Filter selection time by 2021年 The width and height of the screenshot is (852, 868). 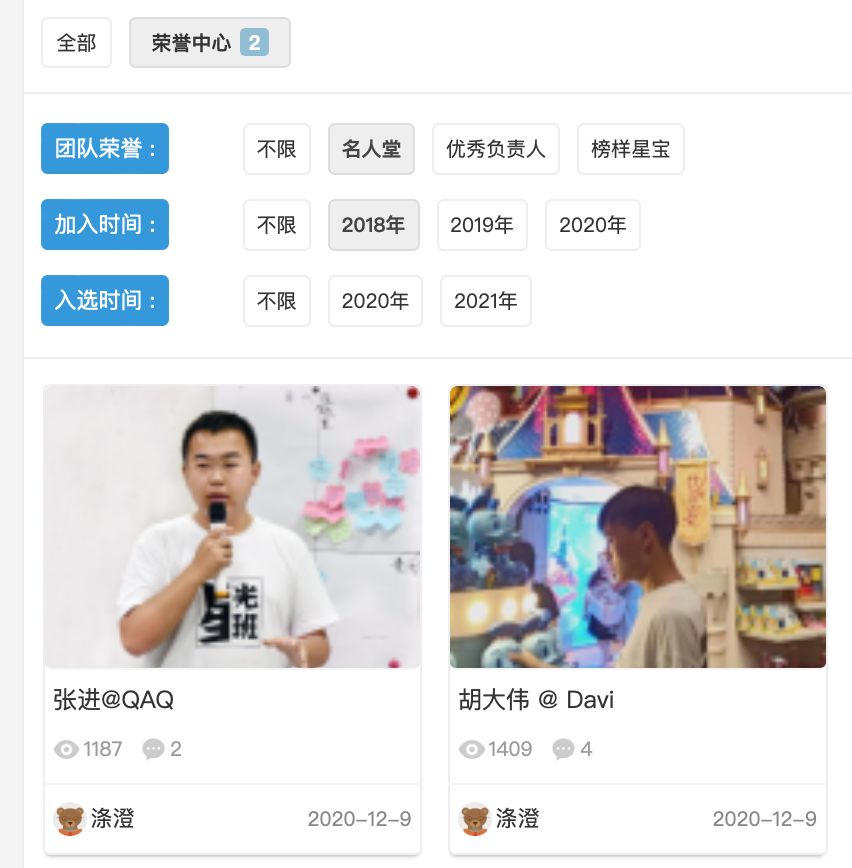click(485, 301)
